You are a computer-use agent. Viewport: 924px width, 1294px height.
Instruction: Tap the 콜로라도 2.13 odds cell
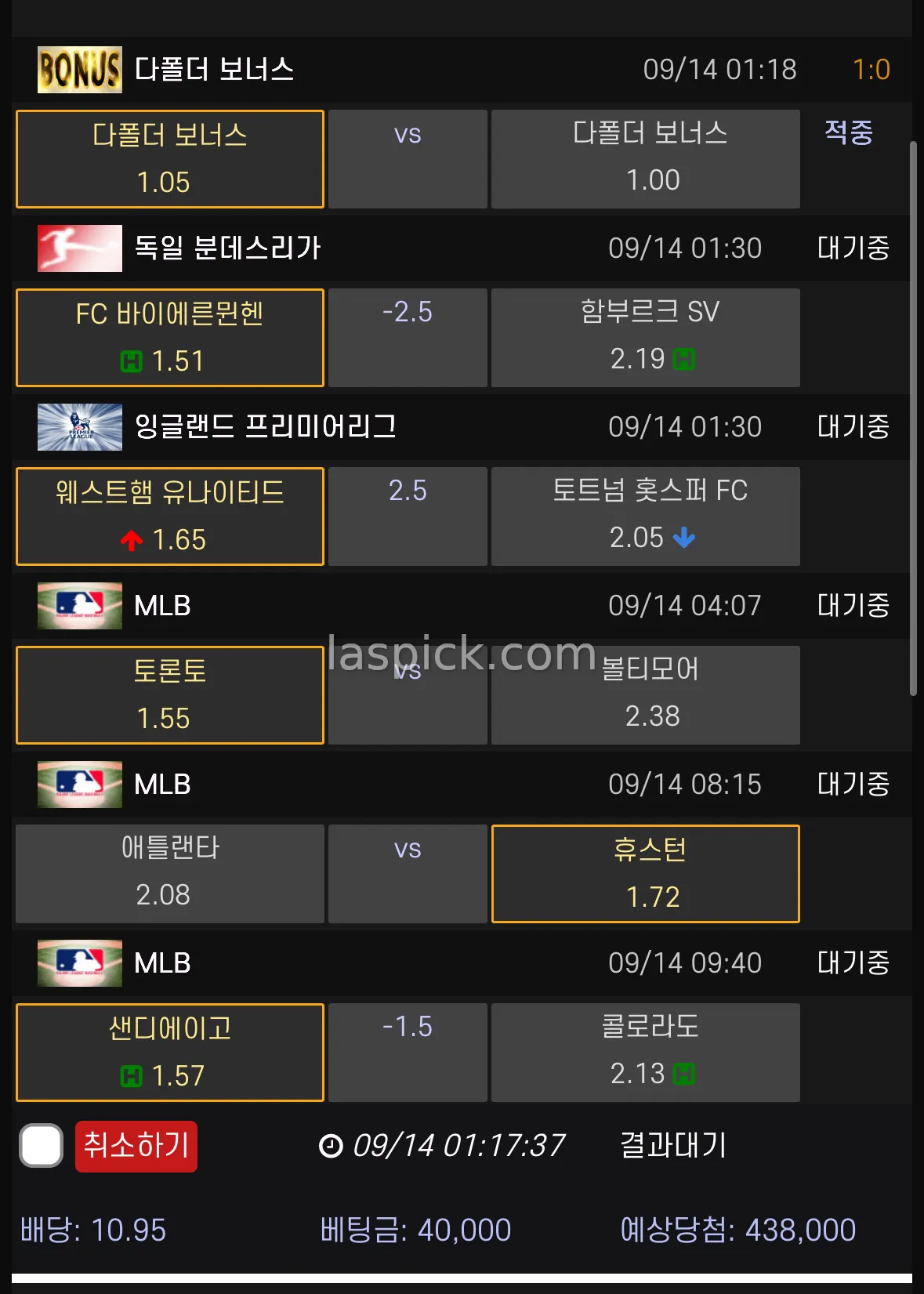645,1053
